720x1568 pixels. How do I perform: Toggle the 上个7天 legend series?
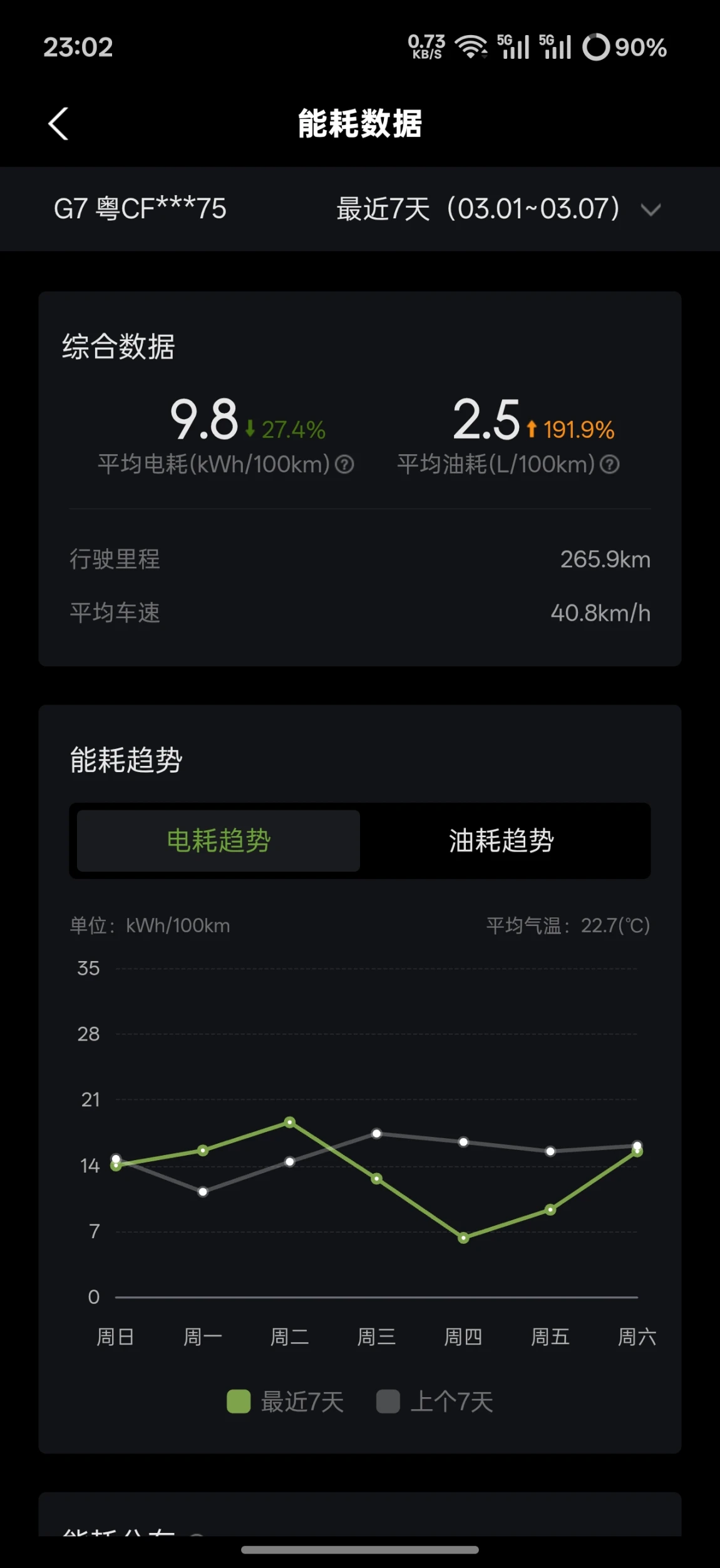tap(435, 1402)
